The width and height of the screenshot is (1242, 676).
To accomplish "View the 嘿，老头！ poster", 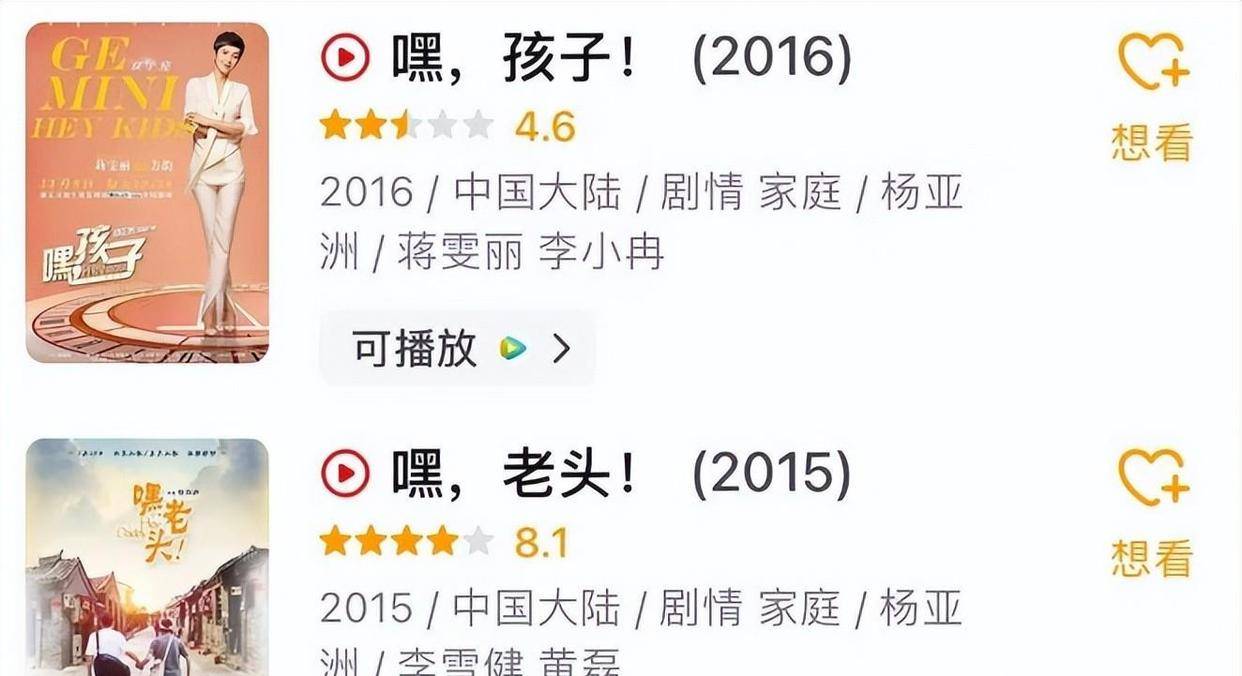I will tap(147, 557).
